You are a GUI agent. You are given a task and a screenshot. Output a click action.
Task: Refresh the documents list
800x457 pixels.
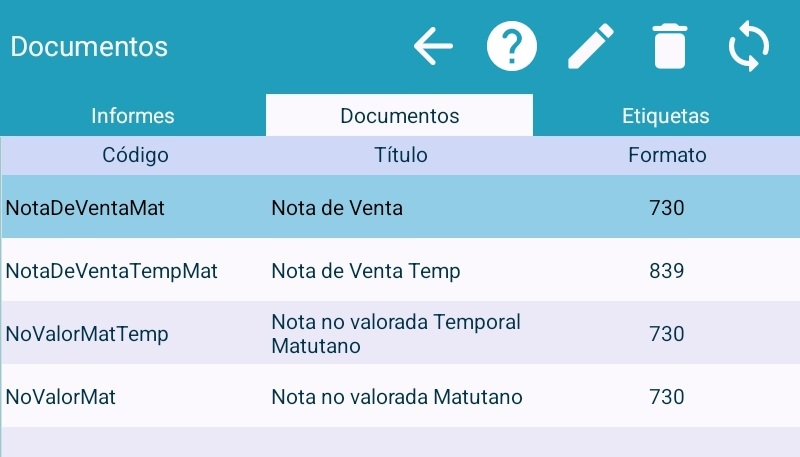749,46
